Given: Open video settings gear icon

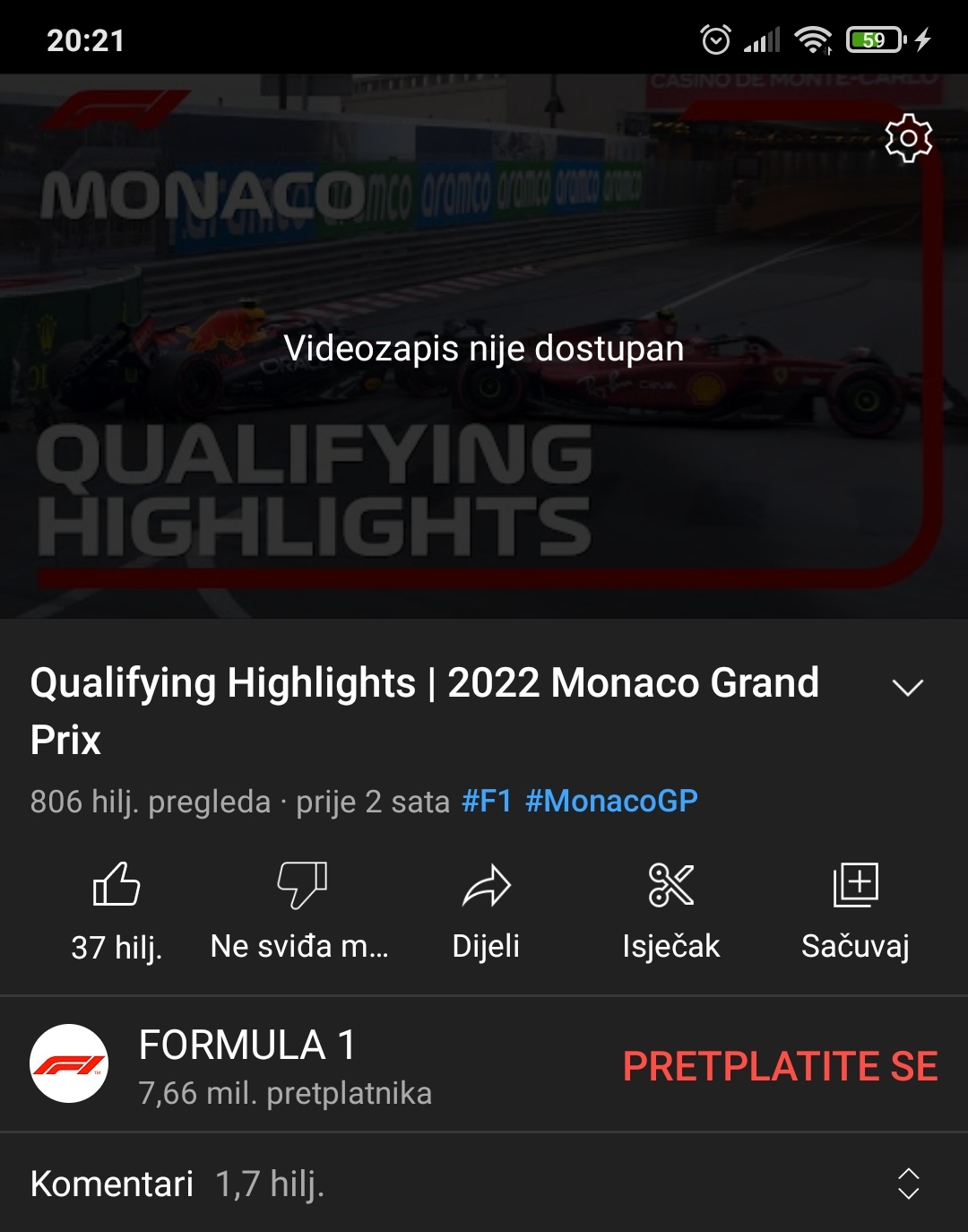Looking at the screenshot, I should (908, 138).
